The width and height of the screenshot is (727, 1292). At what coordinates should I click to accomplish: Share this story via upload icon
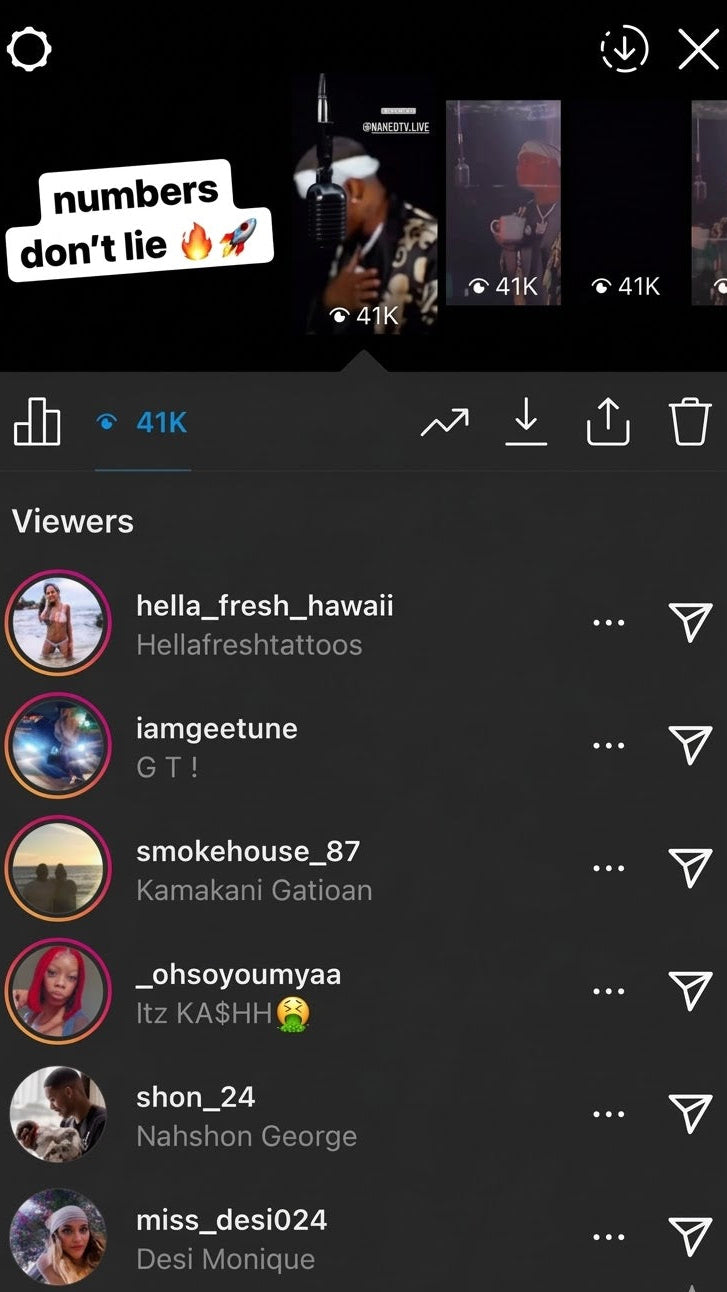(x=608, y=423)
